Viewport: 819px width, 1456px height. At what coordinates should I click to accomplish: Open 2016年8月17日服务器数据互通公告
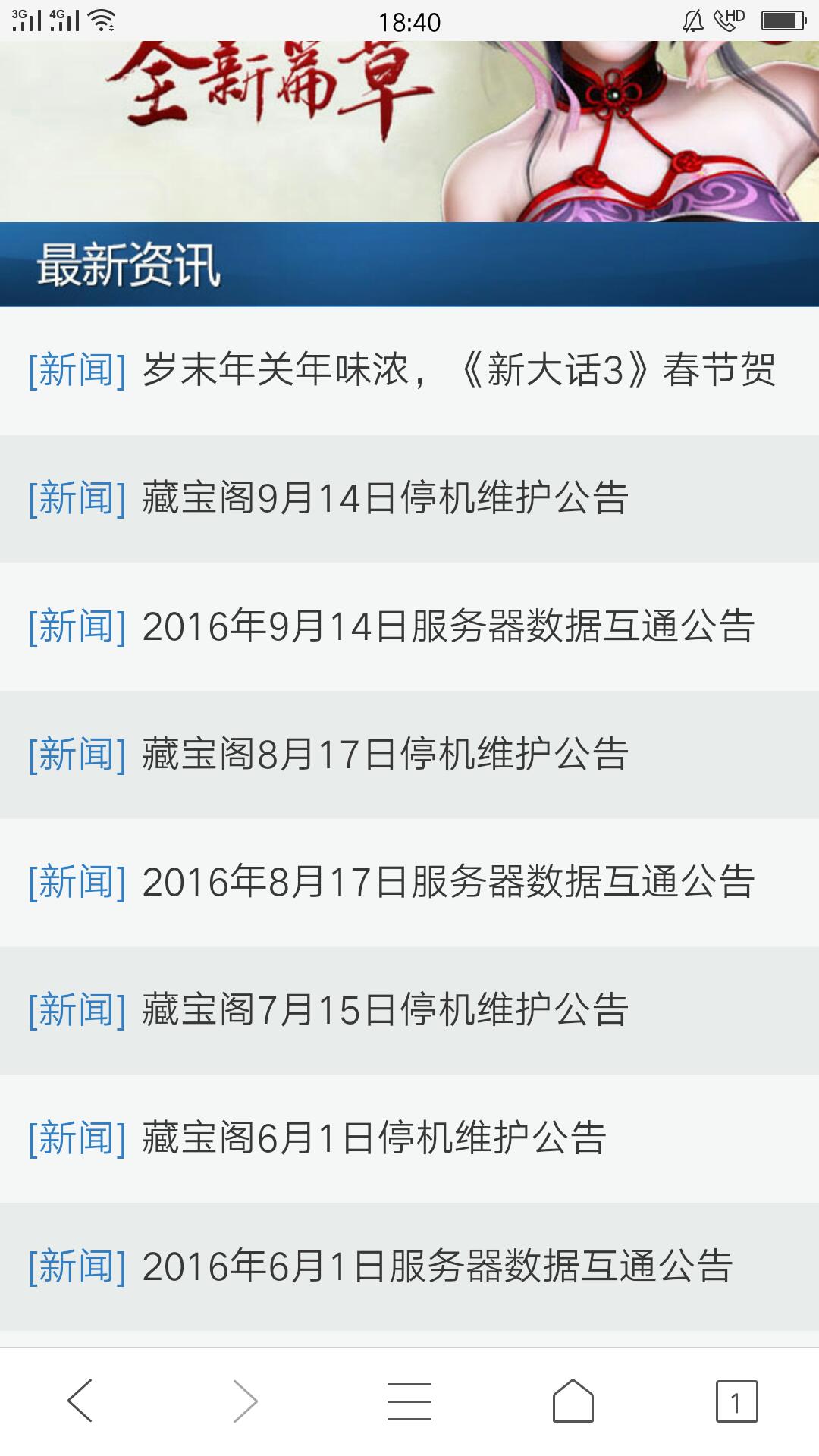[409, 883]
